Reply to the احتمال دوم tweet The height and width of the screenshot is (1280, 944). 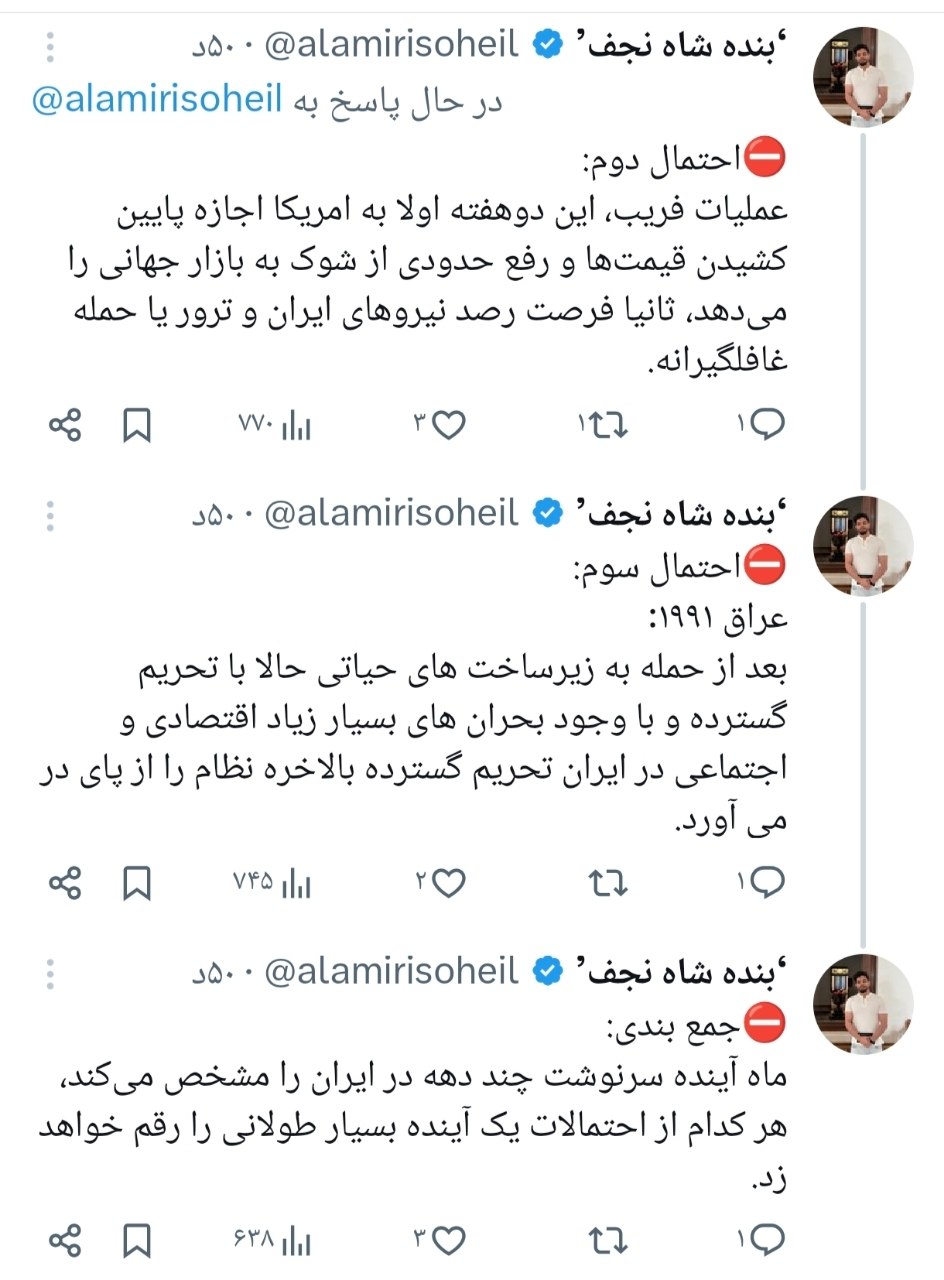768,427
